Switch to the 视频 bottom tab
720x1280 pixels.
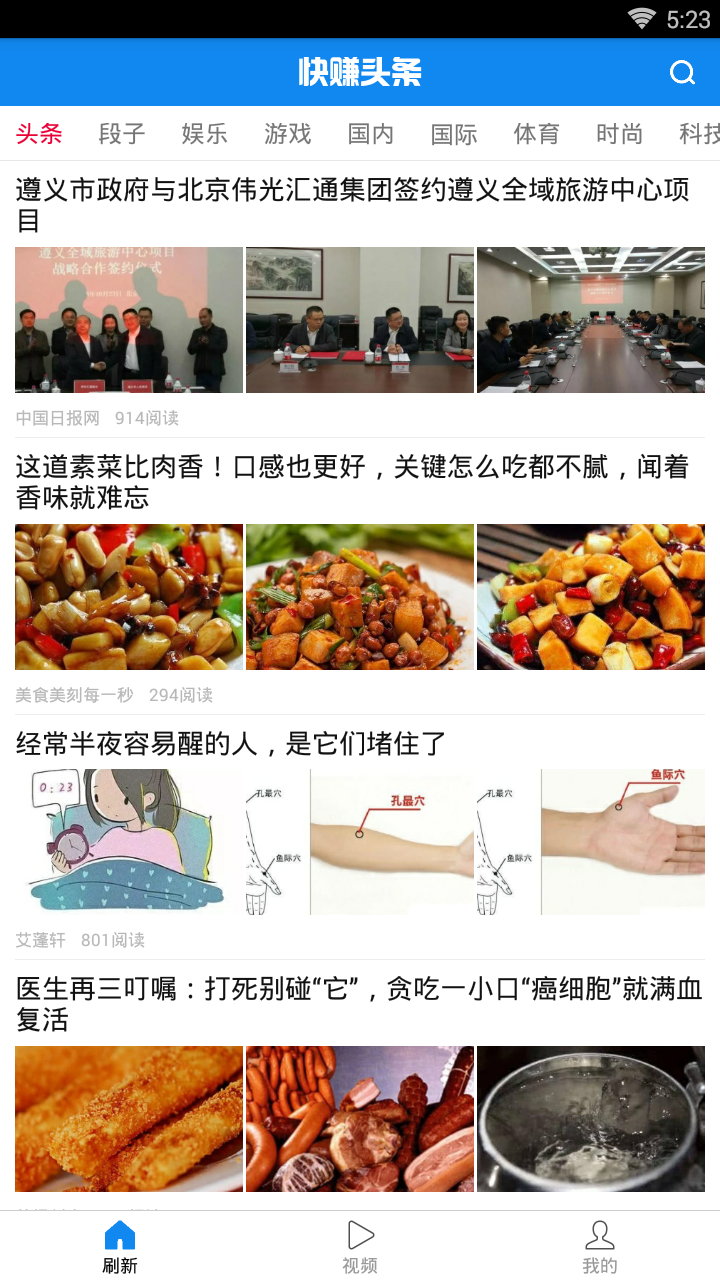coord(360,1246)
